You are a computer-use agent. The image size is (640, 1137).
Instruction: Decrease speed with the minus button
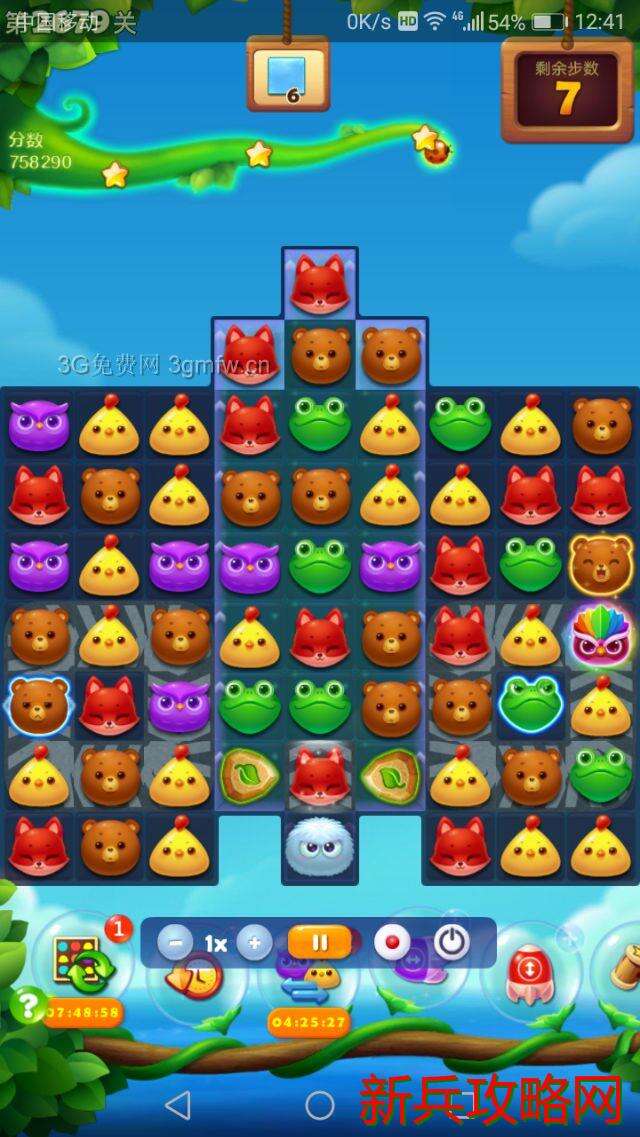click(x=175, y=942)
